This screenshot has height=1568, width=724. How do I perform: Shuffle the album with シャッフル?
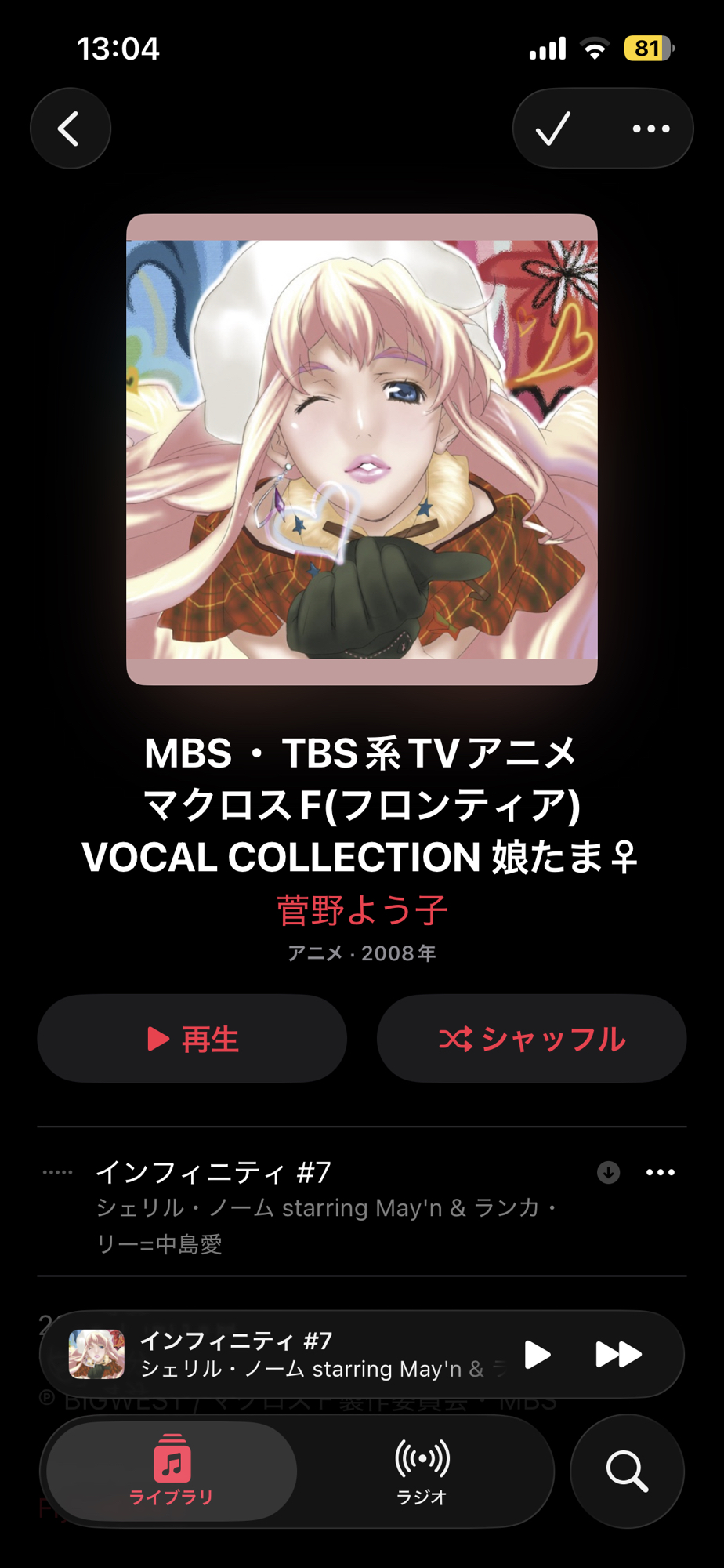pyautogui.click(x=531, y=1039)
